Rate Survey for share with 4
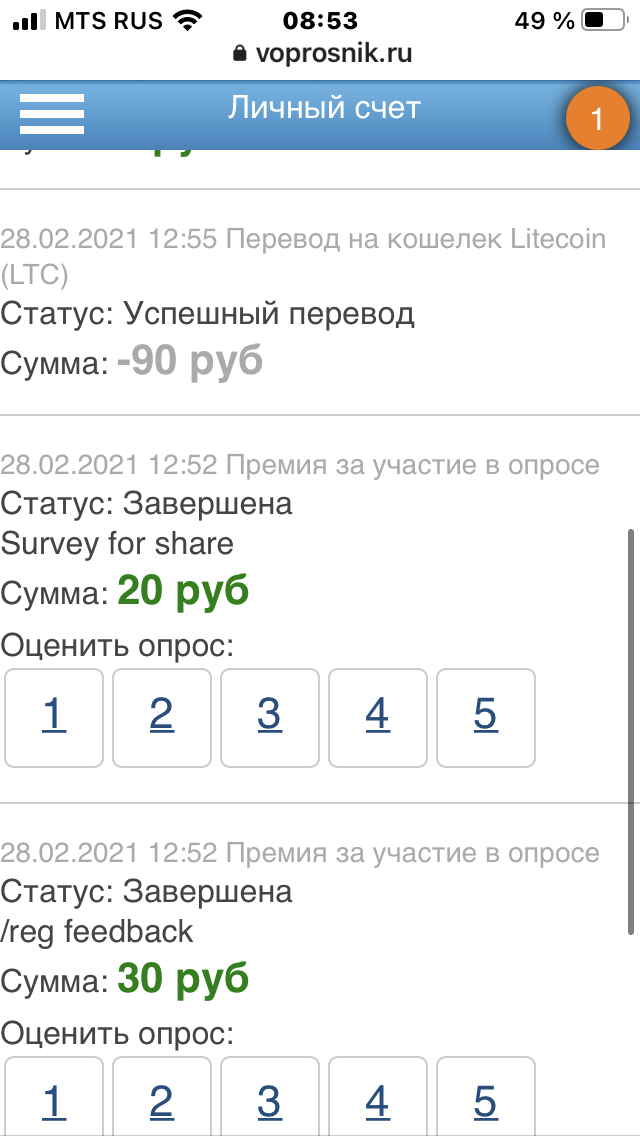The height and width of the screenshot is (1136, 640). coord(377,717)
